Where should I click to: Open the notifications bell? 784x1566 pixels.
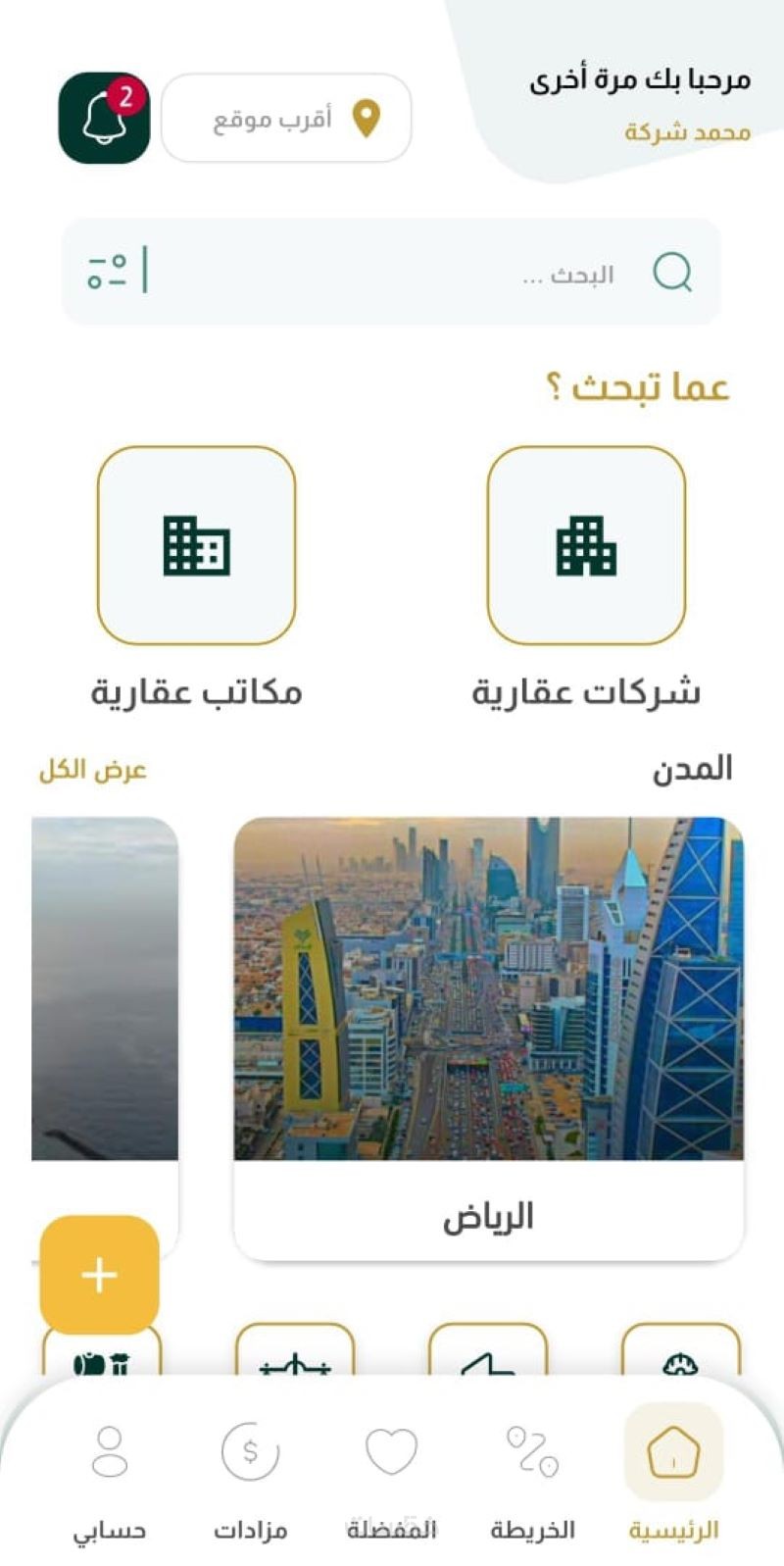[x=104, y=118]
